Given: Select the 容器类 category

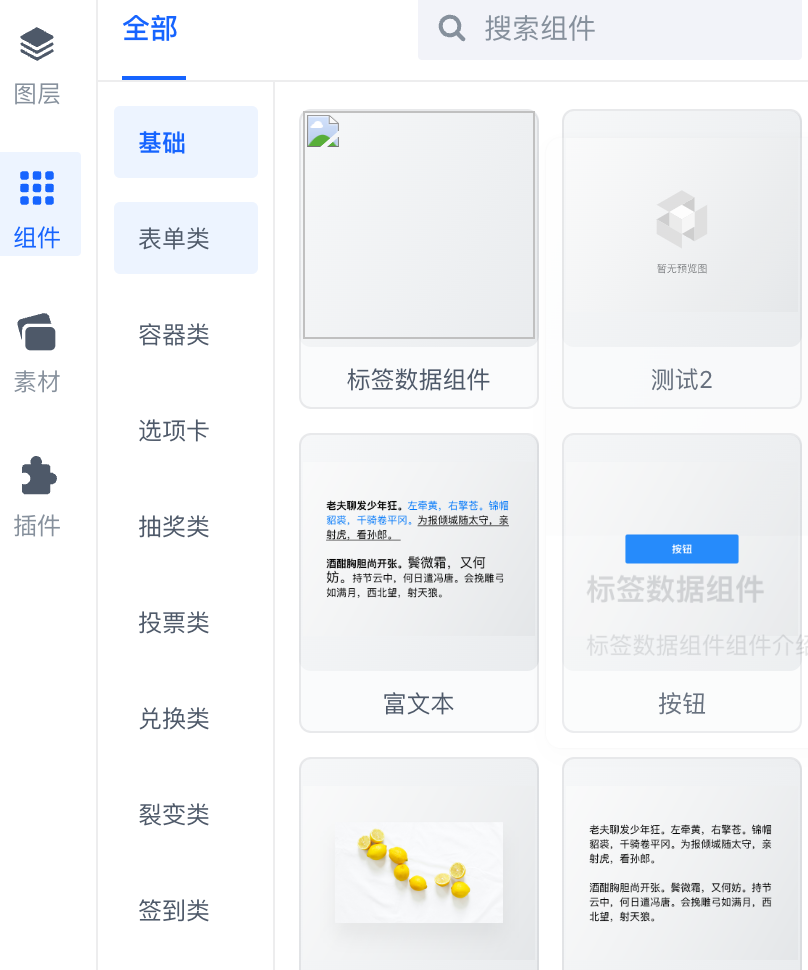Looking at the screenshot, I should 174,334.
